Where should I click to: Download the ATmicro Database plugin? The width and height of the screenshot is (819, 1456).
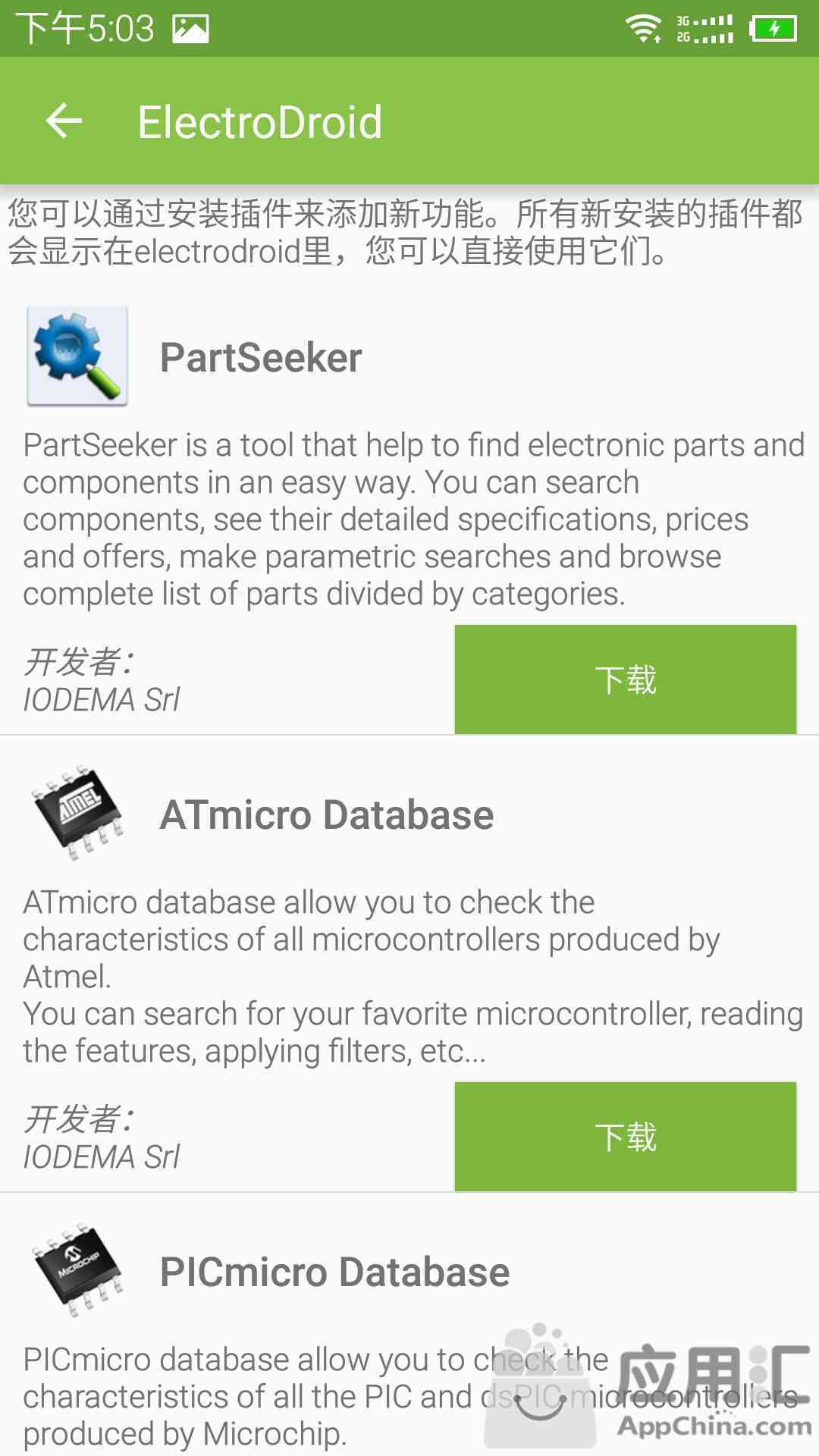(x=626, y=1137)
